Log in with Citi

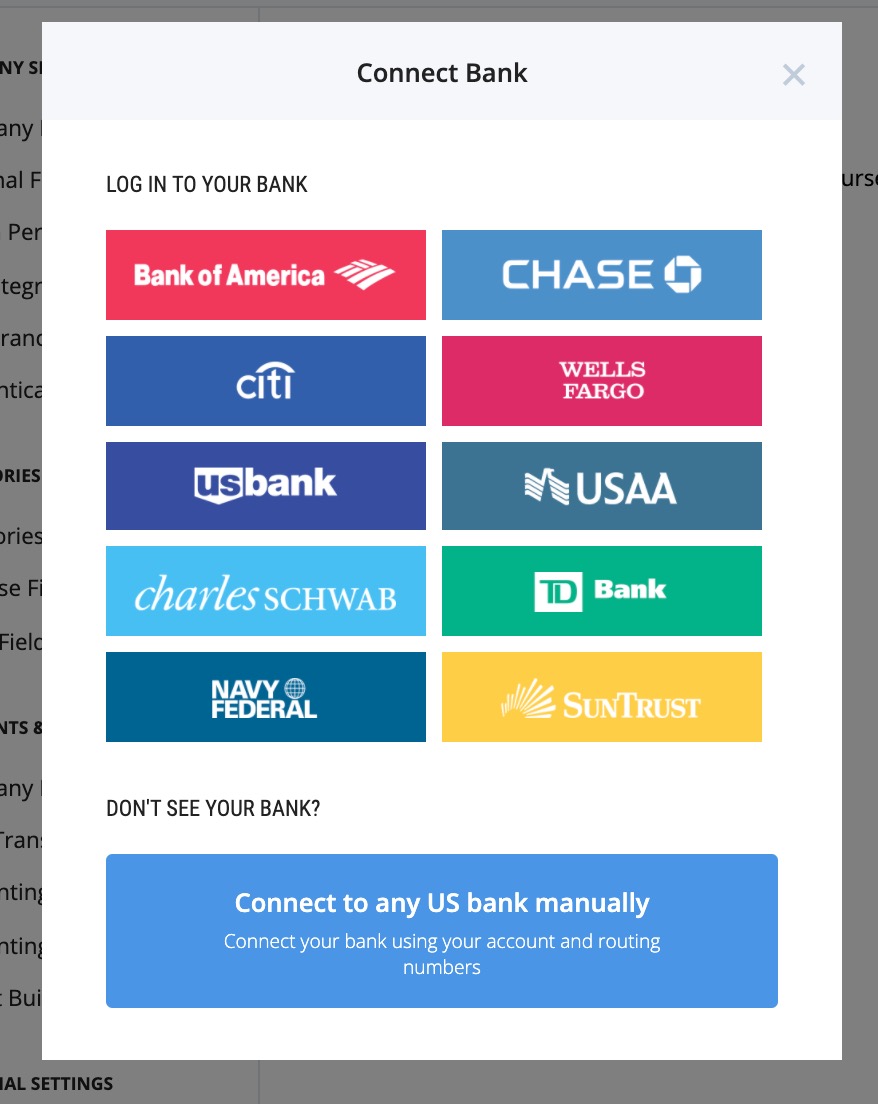tap(266, 381)
